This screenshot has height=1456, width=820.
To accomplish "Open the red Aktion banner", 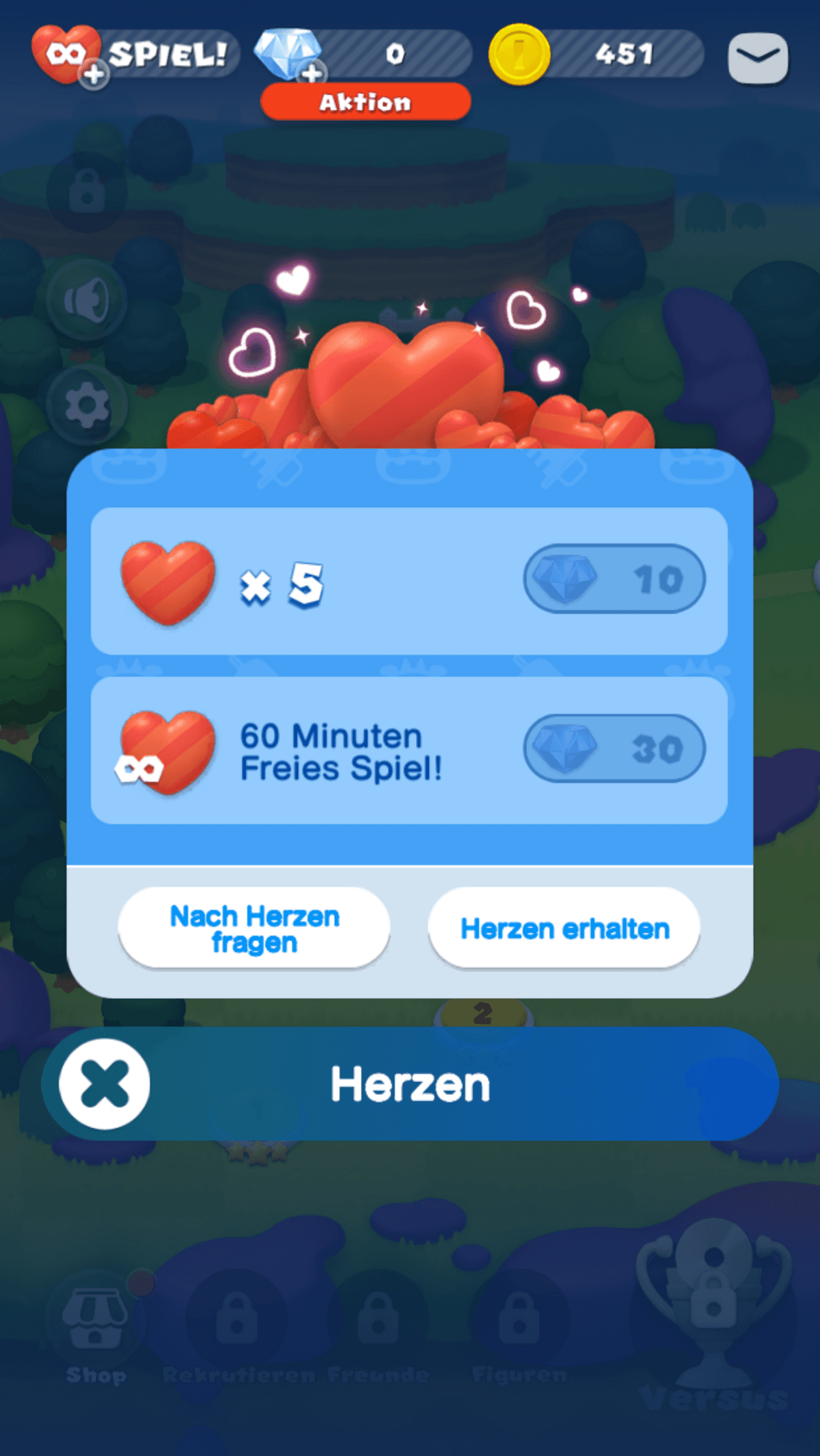I will (x=366, y=102).
